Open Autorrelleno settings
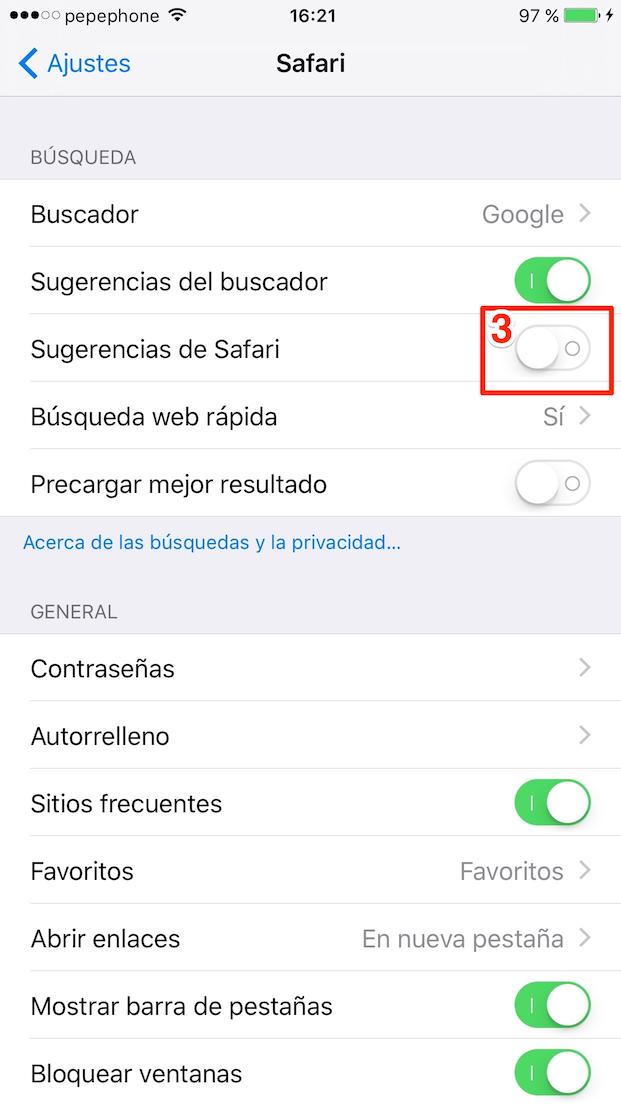Viewport: 621px width, 1104px height. (310, 736)
